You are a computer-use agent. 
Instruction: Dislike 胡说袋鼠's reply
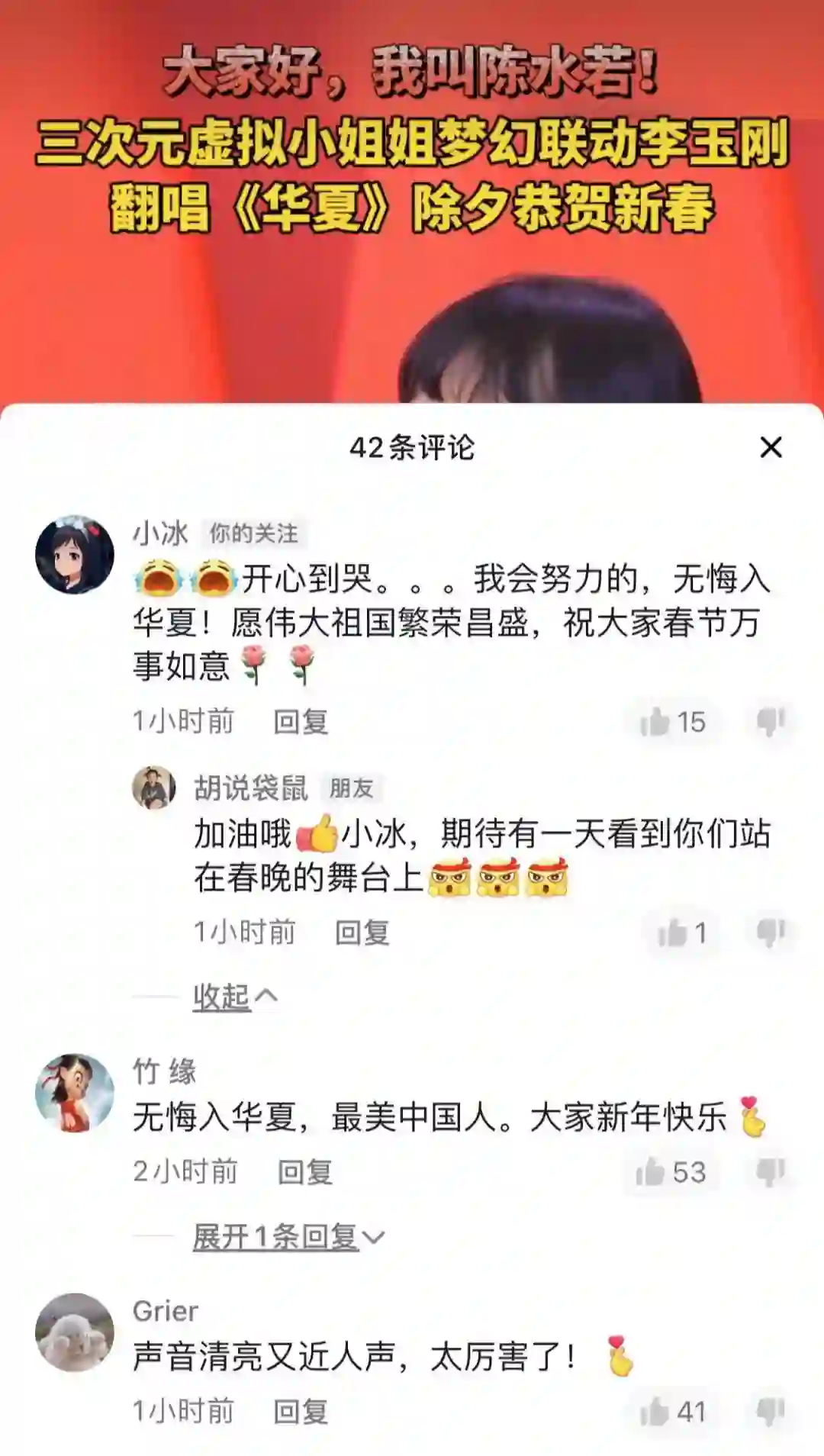point(771,932)
